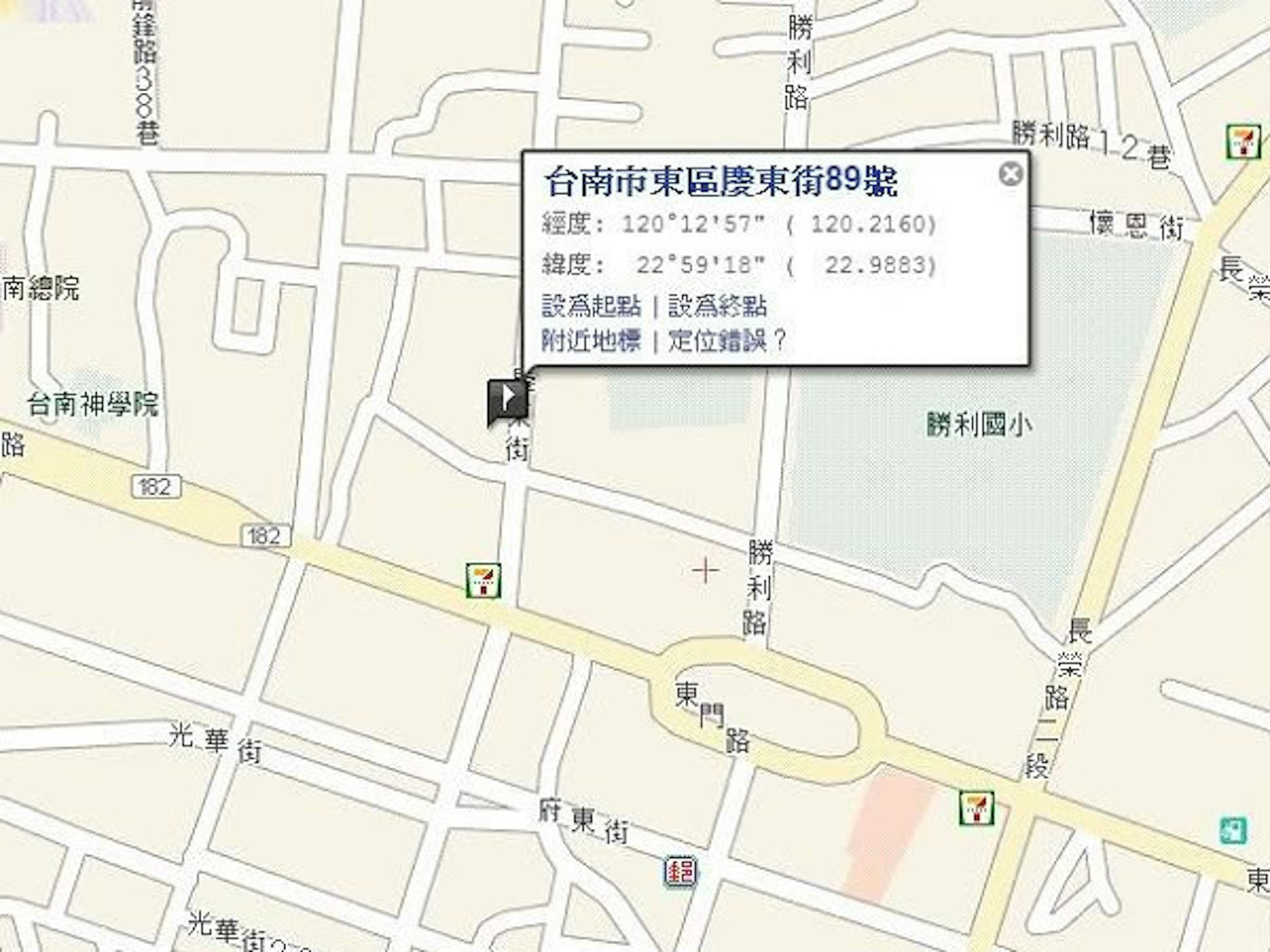The width and height of the screenshot is (1270, 952).
Task: Tap 設為起點 to set start point
Action: click(x=591, y=305)
